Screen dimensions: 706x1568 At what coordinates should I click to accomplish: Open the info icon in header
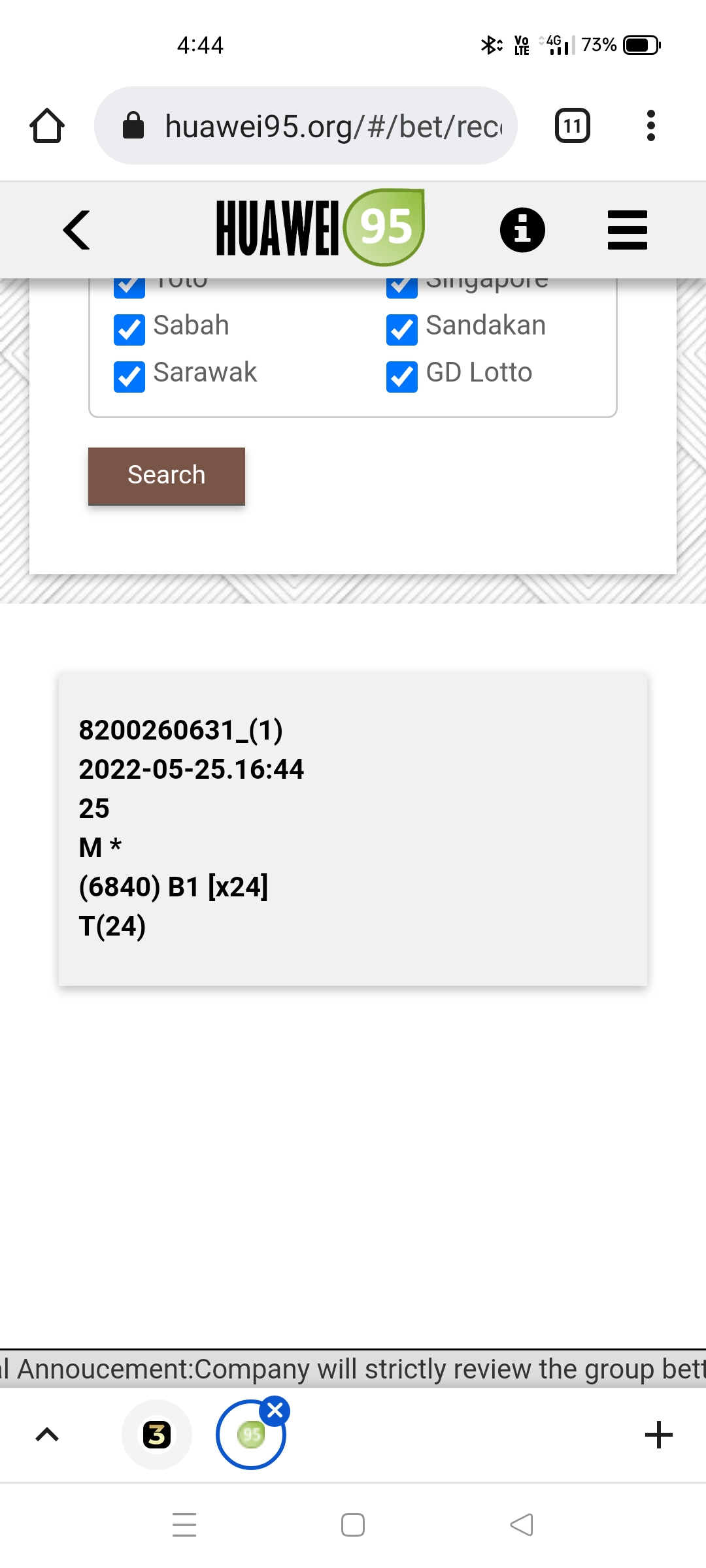tap(522, 230)
